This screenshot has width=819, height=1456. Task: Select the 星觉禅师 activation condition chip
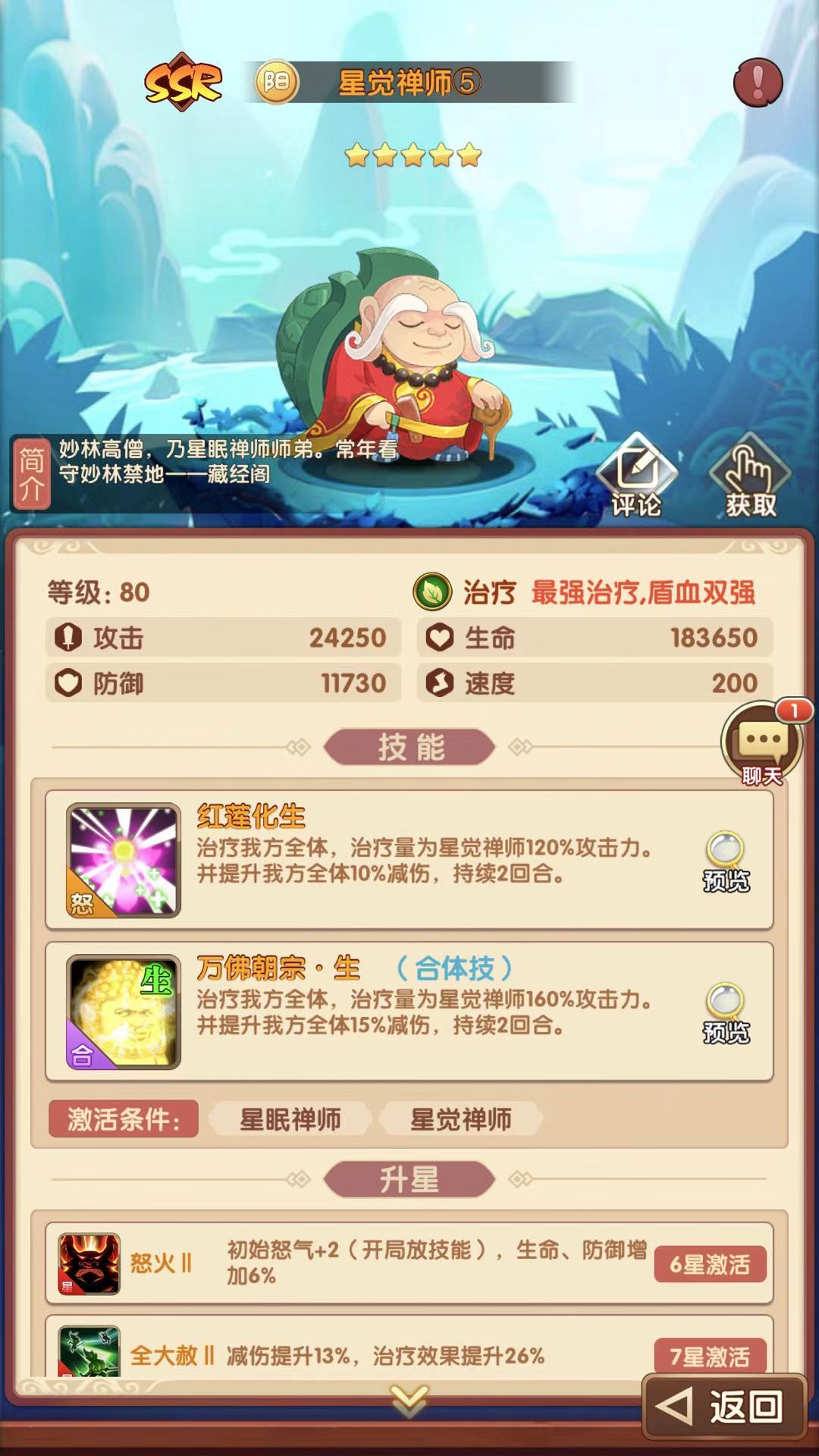(x=460, y=1119)
